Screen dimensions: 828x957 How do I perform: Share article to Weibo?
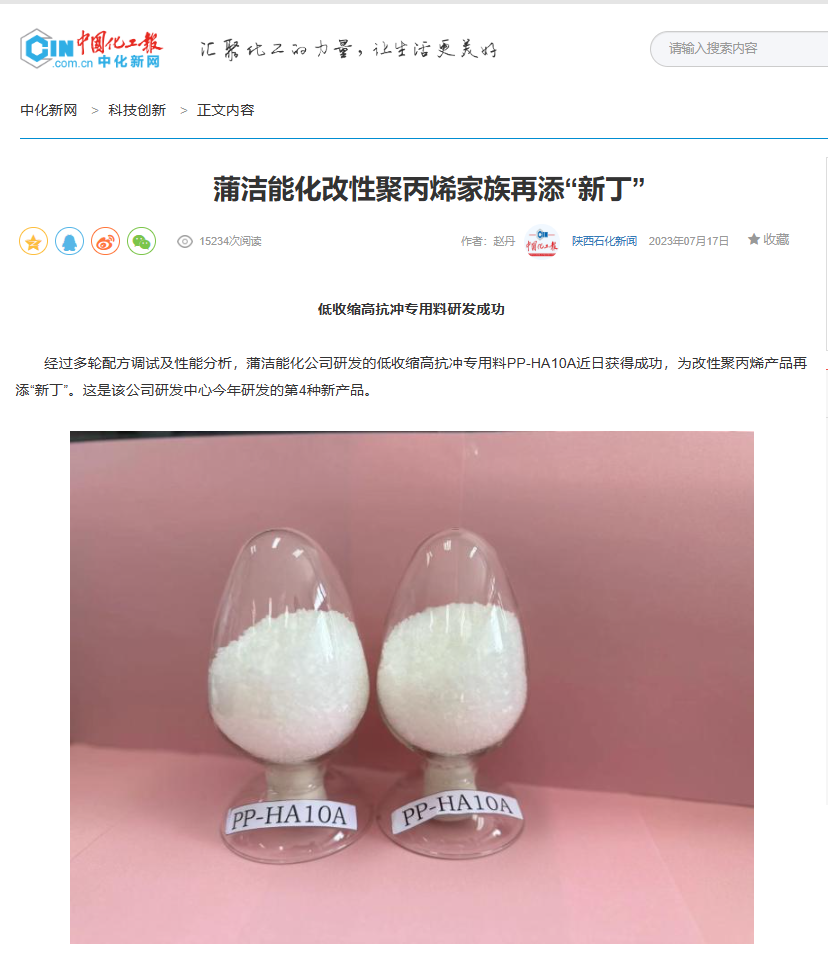[105, 241]
